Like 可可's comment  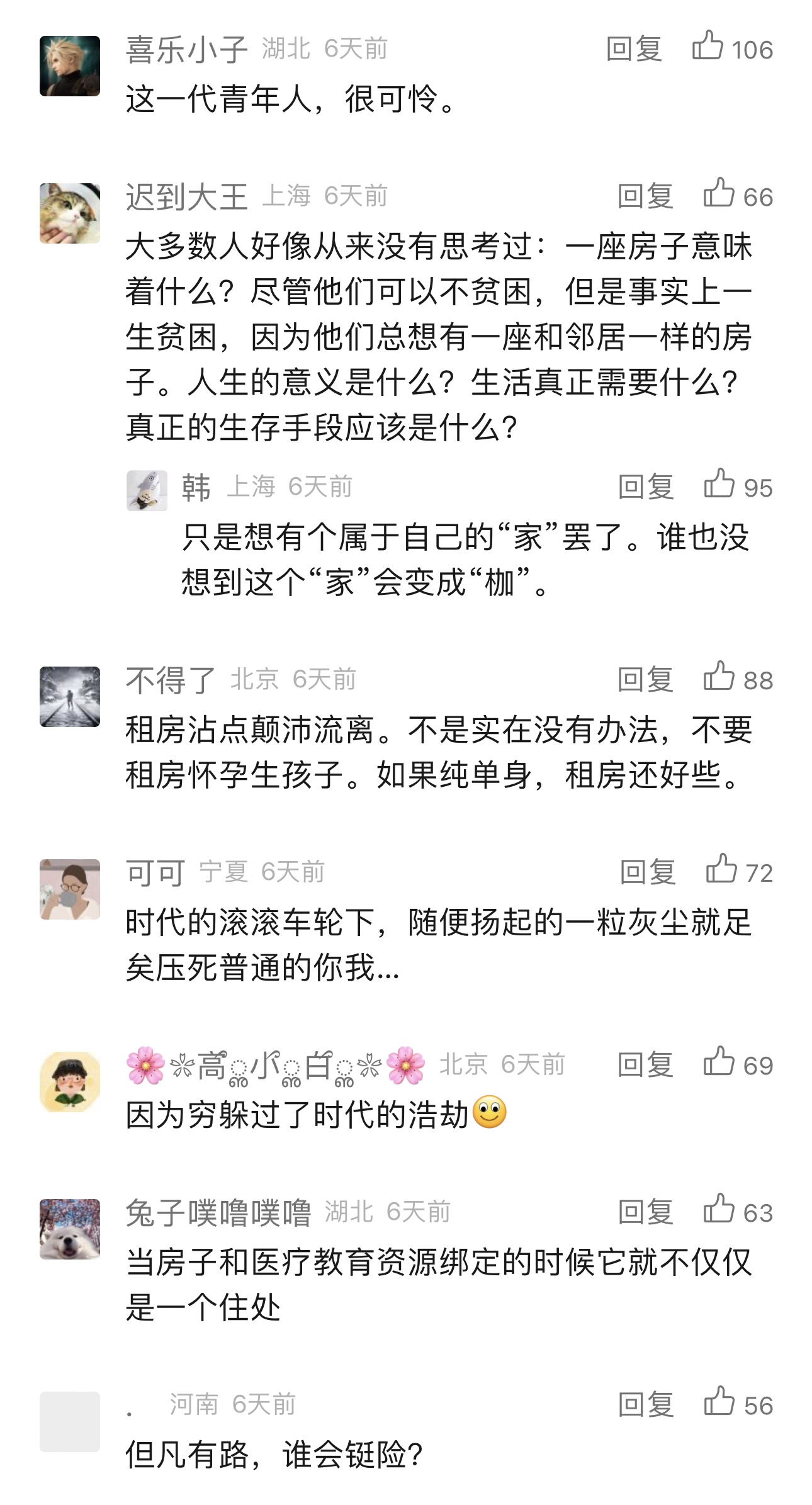721,870
